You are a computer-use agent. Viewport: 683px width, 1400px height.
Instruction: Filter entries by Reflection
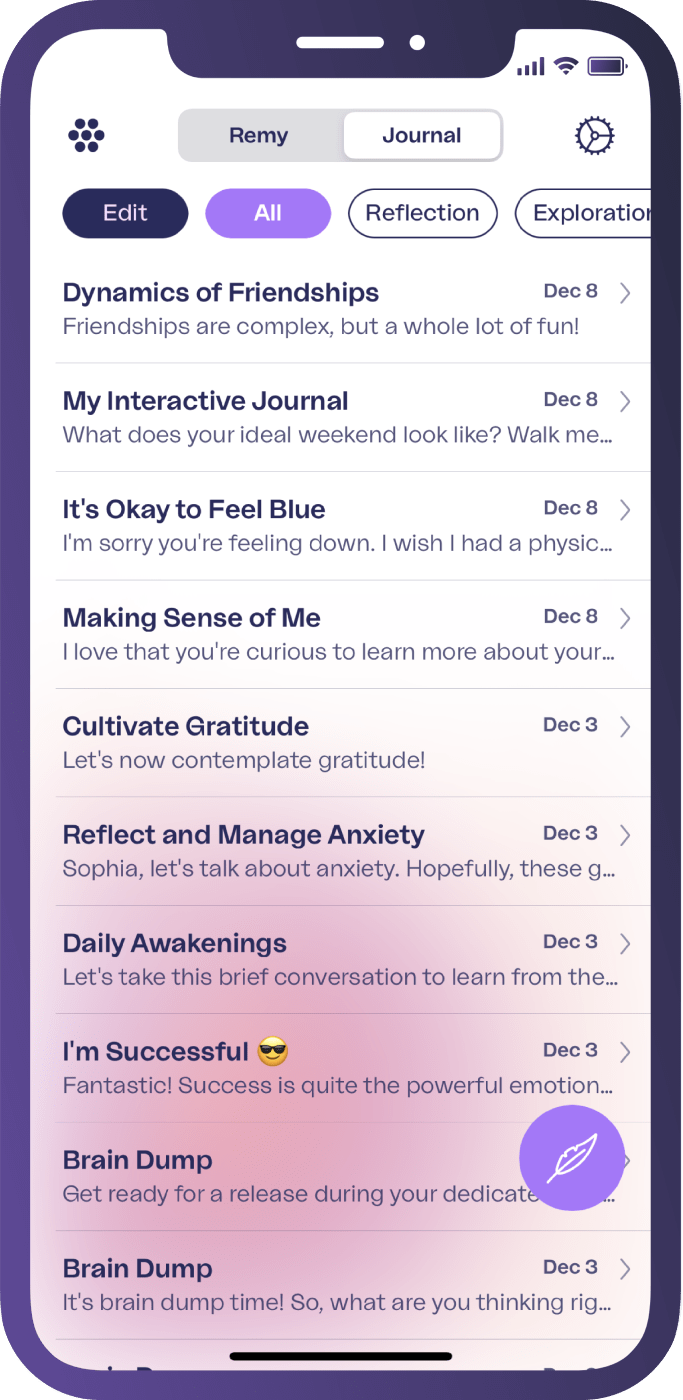tap(422, 213)
